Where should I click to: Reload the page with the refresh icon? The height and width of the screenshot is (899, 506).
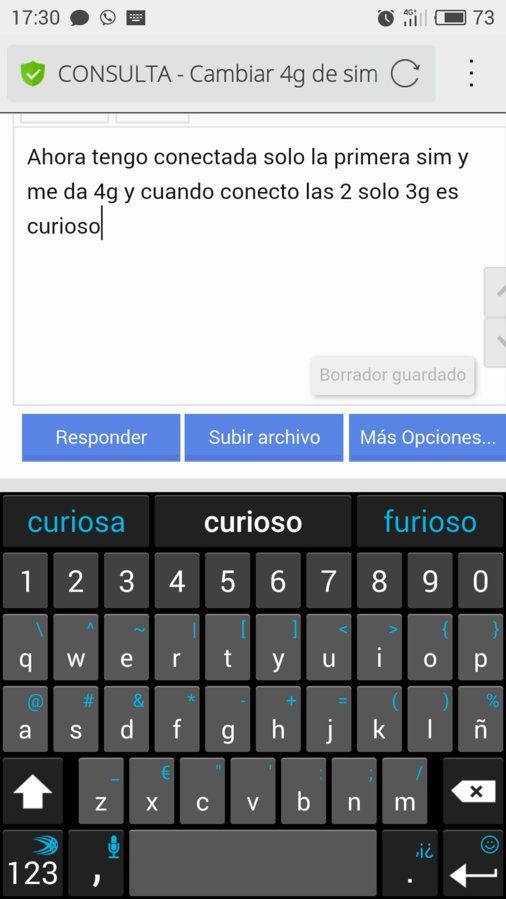click(405, 74)
